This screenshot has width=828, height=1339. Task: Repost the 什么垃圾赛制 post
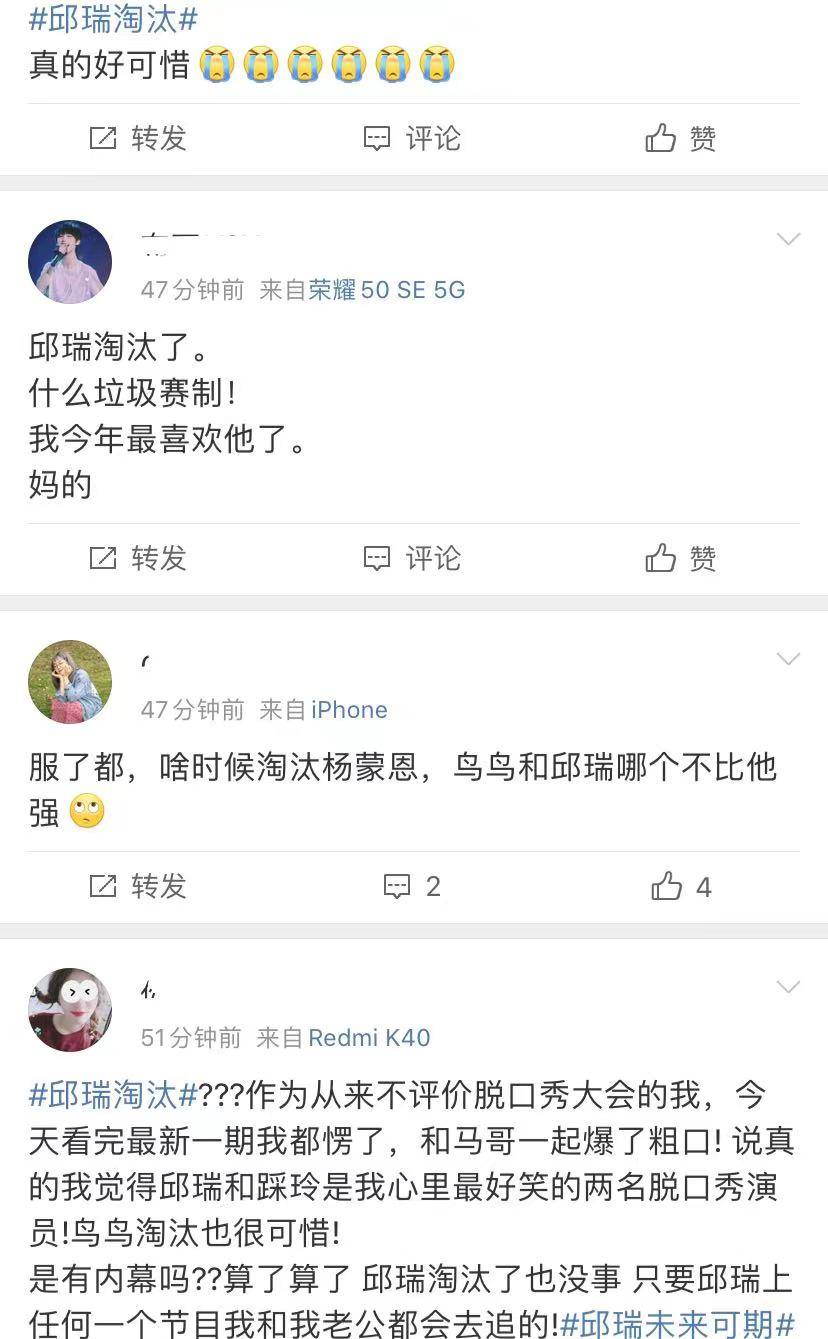(x=138, y=558)
